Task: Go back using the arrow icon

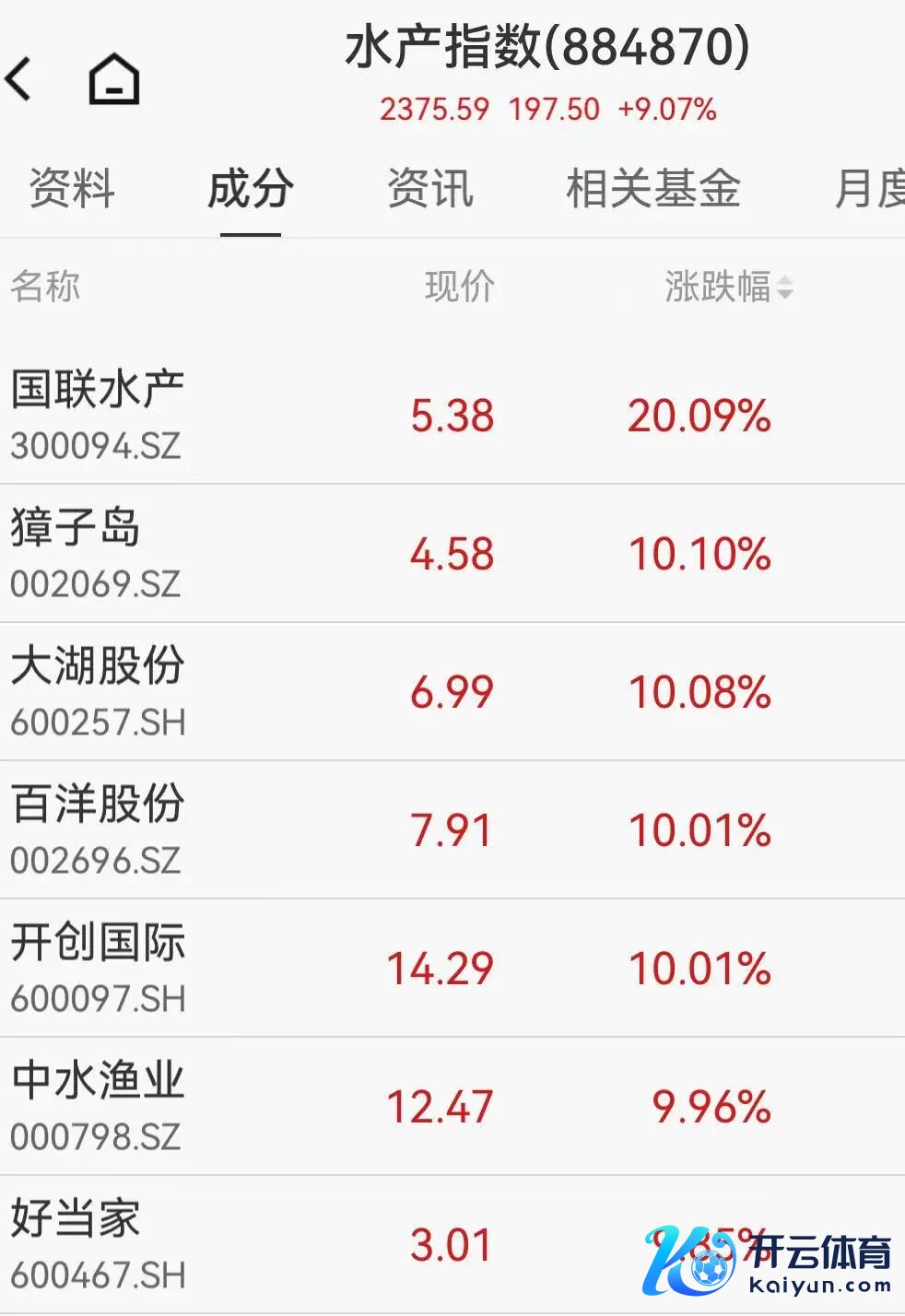Action: tap(20, 79)
